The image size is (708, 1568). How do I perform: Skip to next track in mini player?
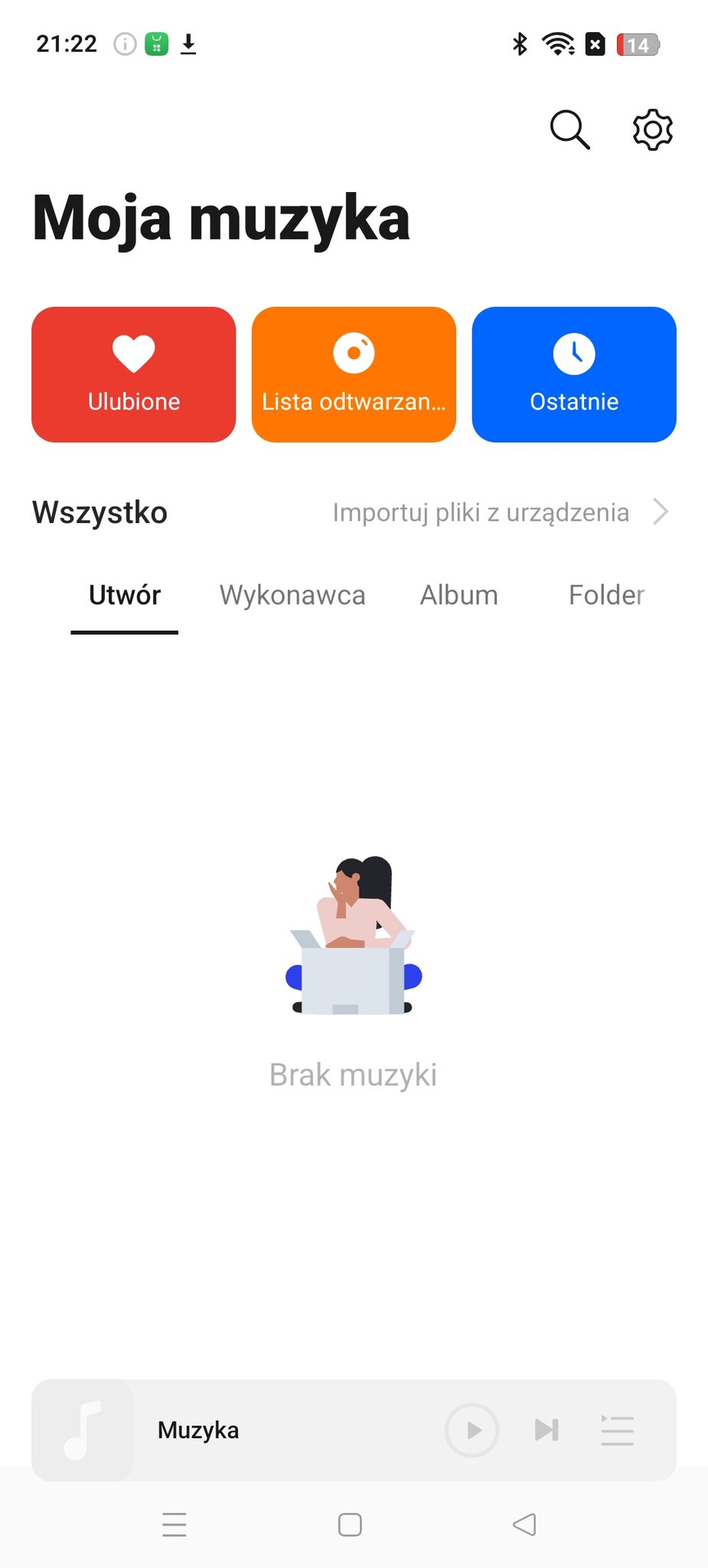click(546, 1429)
